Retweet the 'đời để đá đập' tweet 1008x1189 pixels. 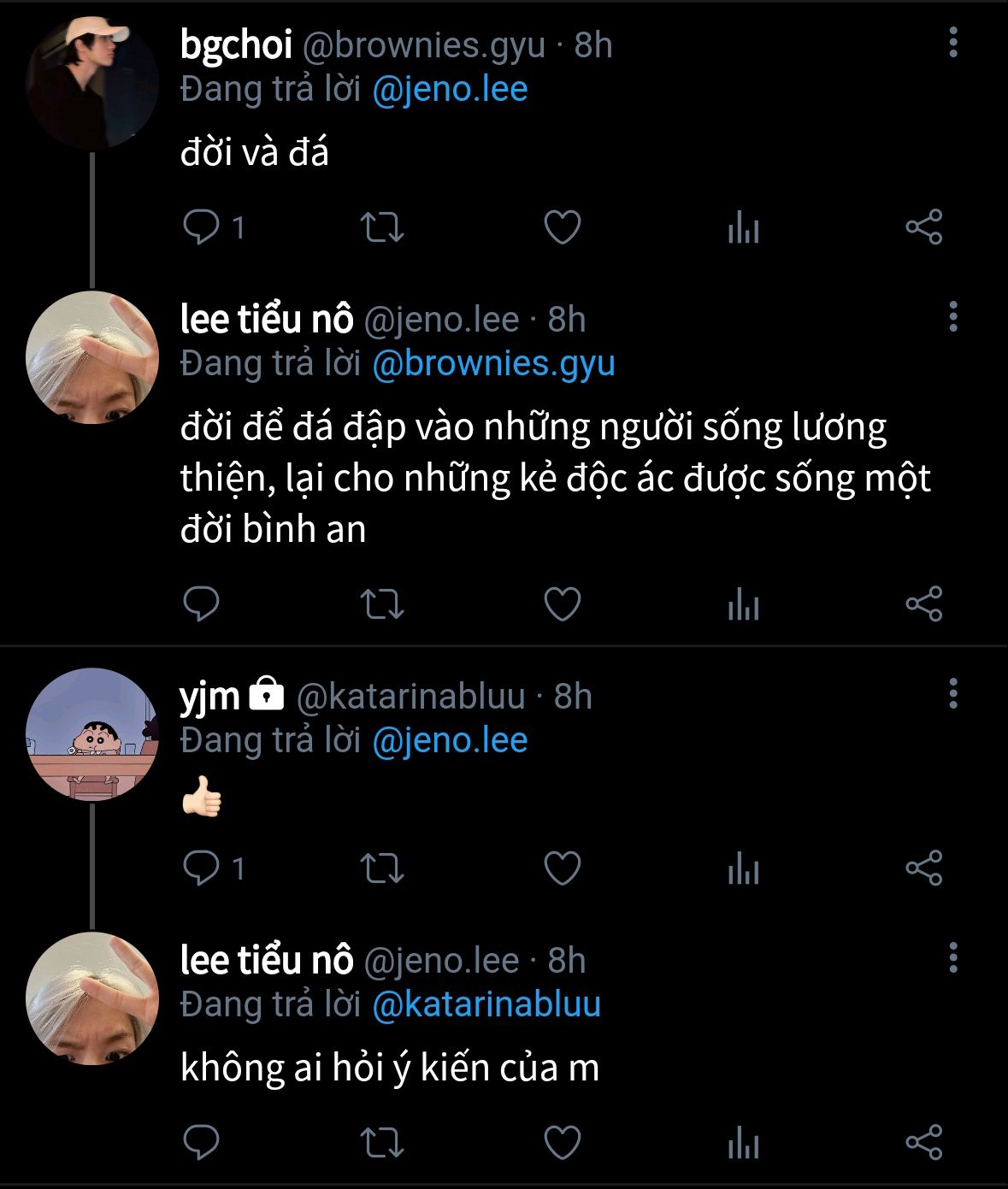381,604
